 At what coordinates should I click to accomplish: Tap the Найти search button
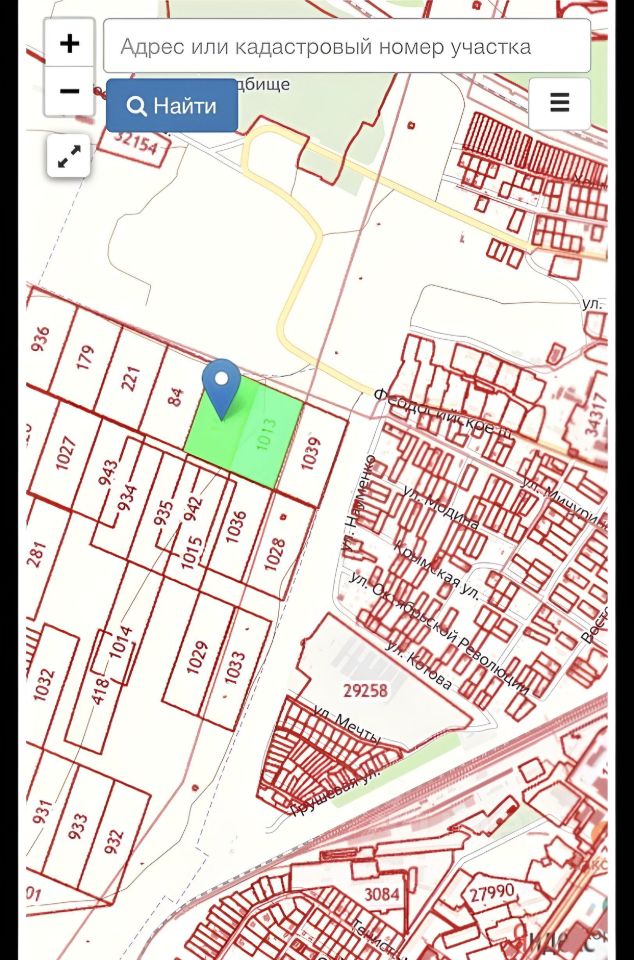[x=172, y=105]
